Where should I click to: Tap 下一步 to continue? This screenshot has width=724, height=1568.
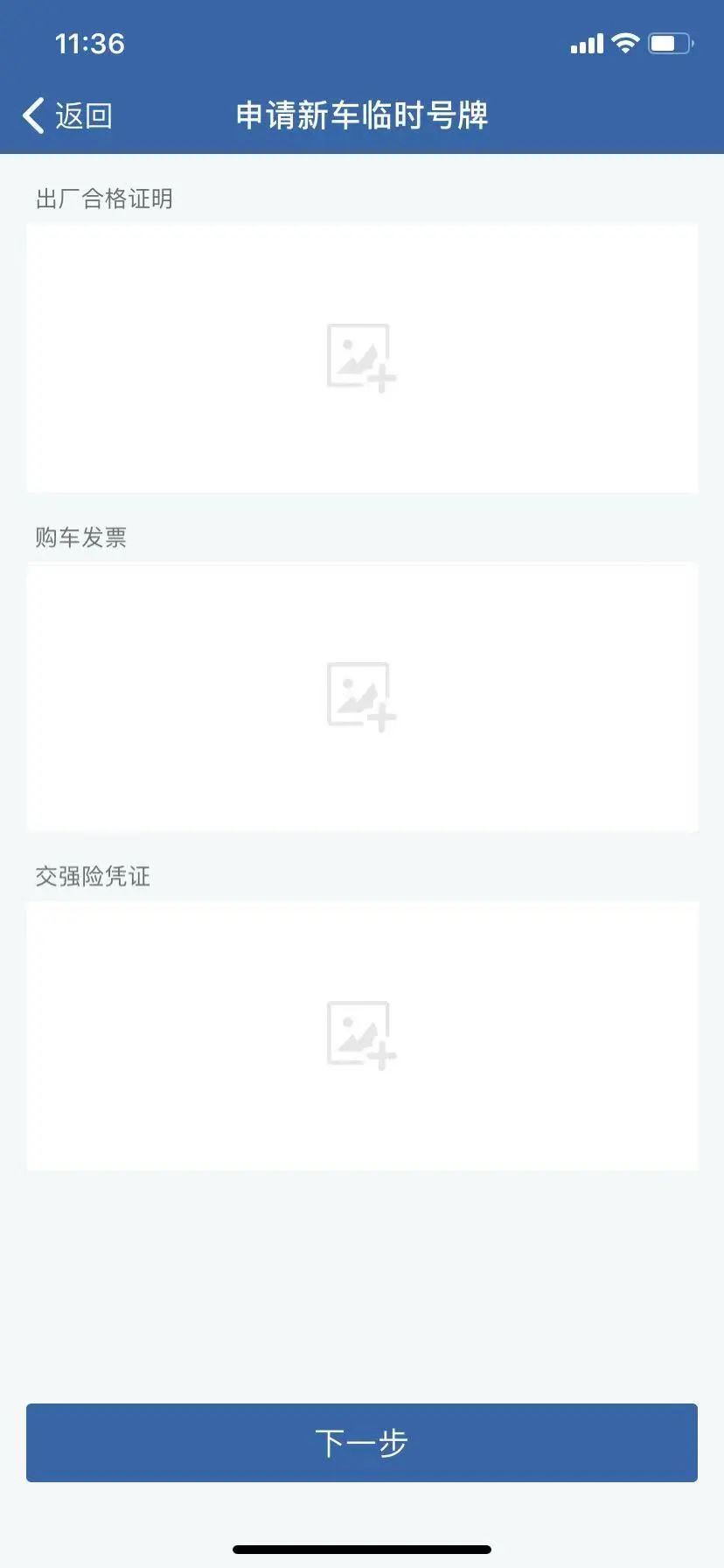(362, 1443)
